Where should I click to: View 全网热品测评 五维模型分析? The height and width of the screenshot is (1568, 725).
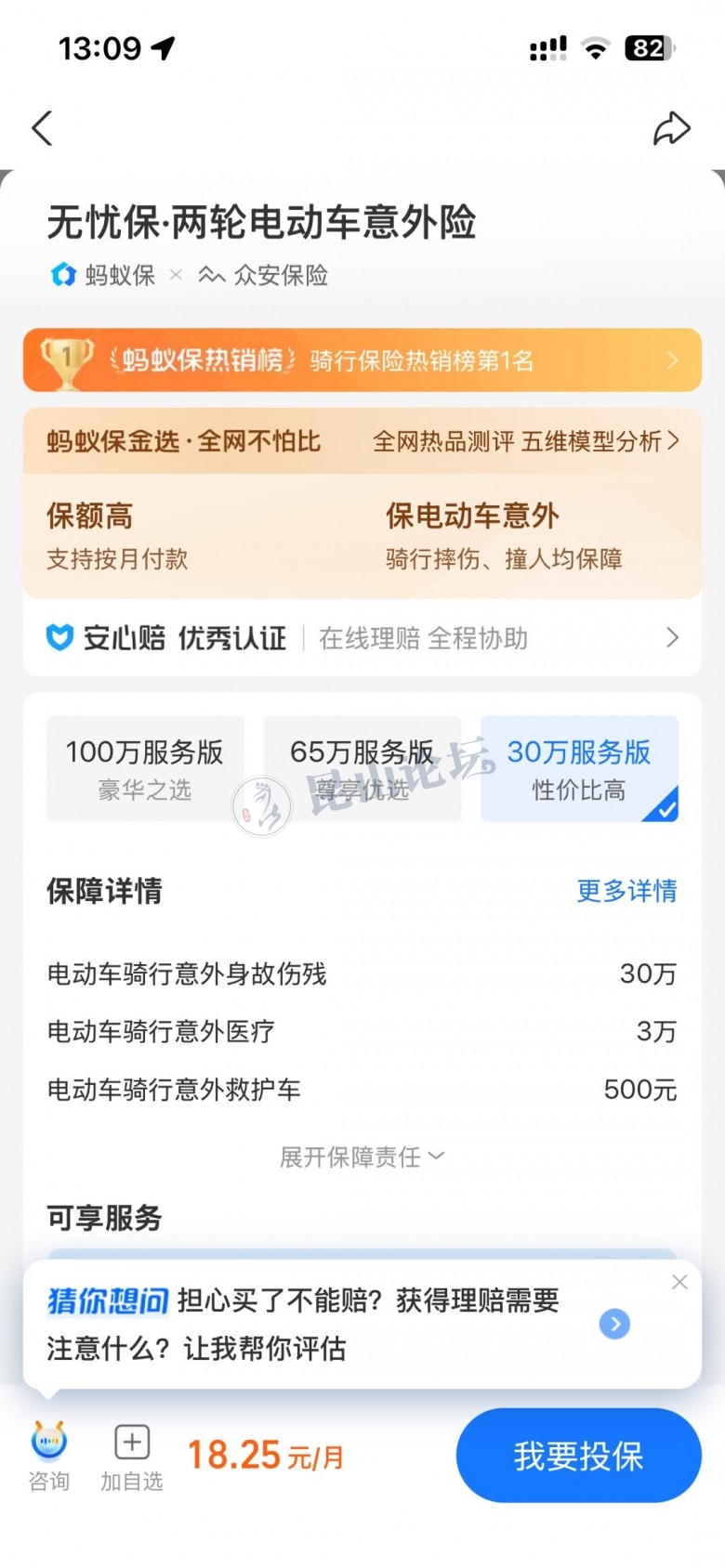[x=525, y=441]
